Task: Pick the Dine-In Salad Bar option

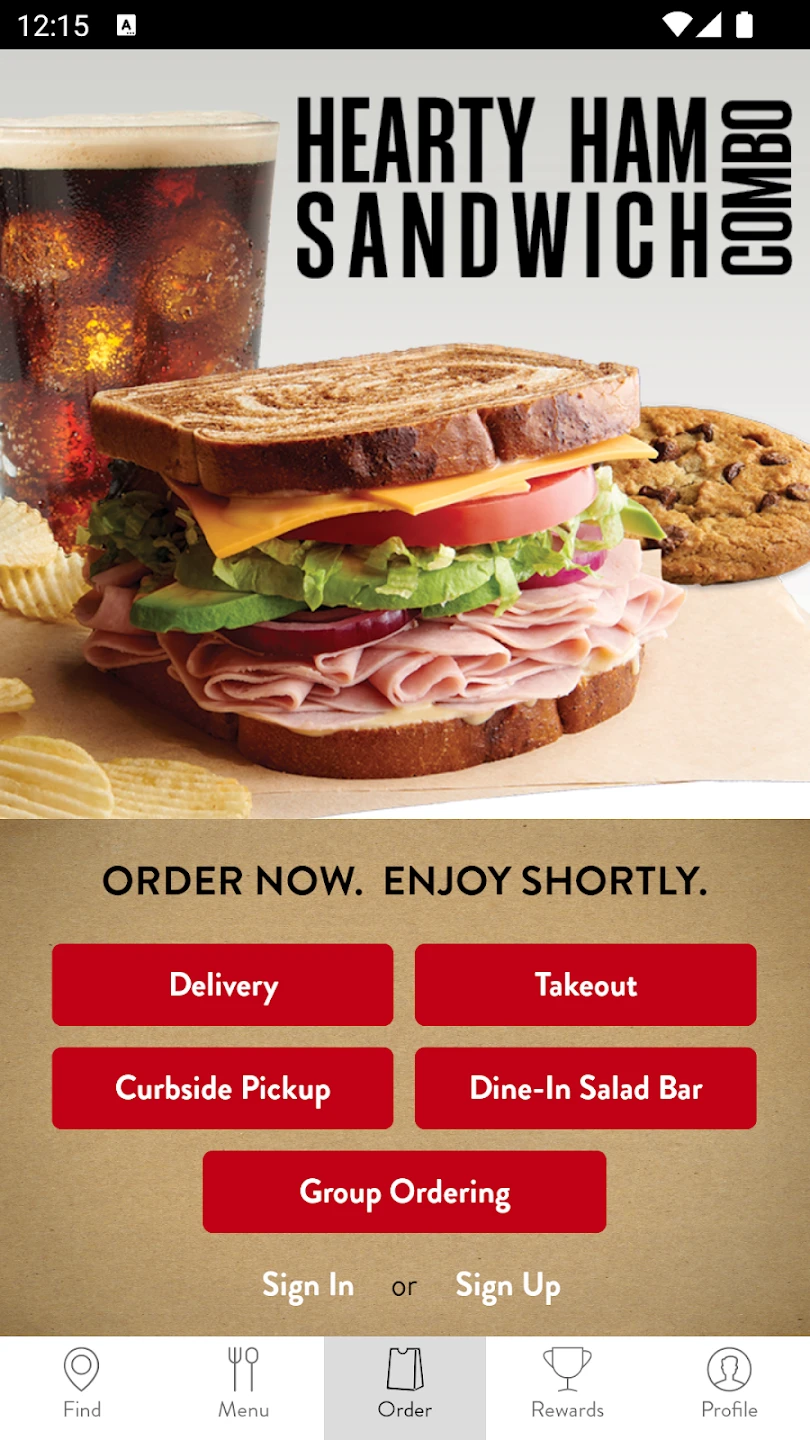Action: (x=585, y=1088)
